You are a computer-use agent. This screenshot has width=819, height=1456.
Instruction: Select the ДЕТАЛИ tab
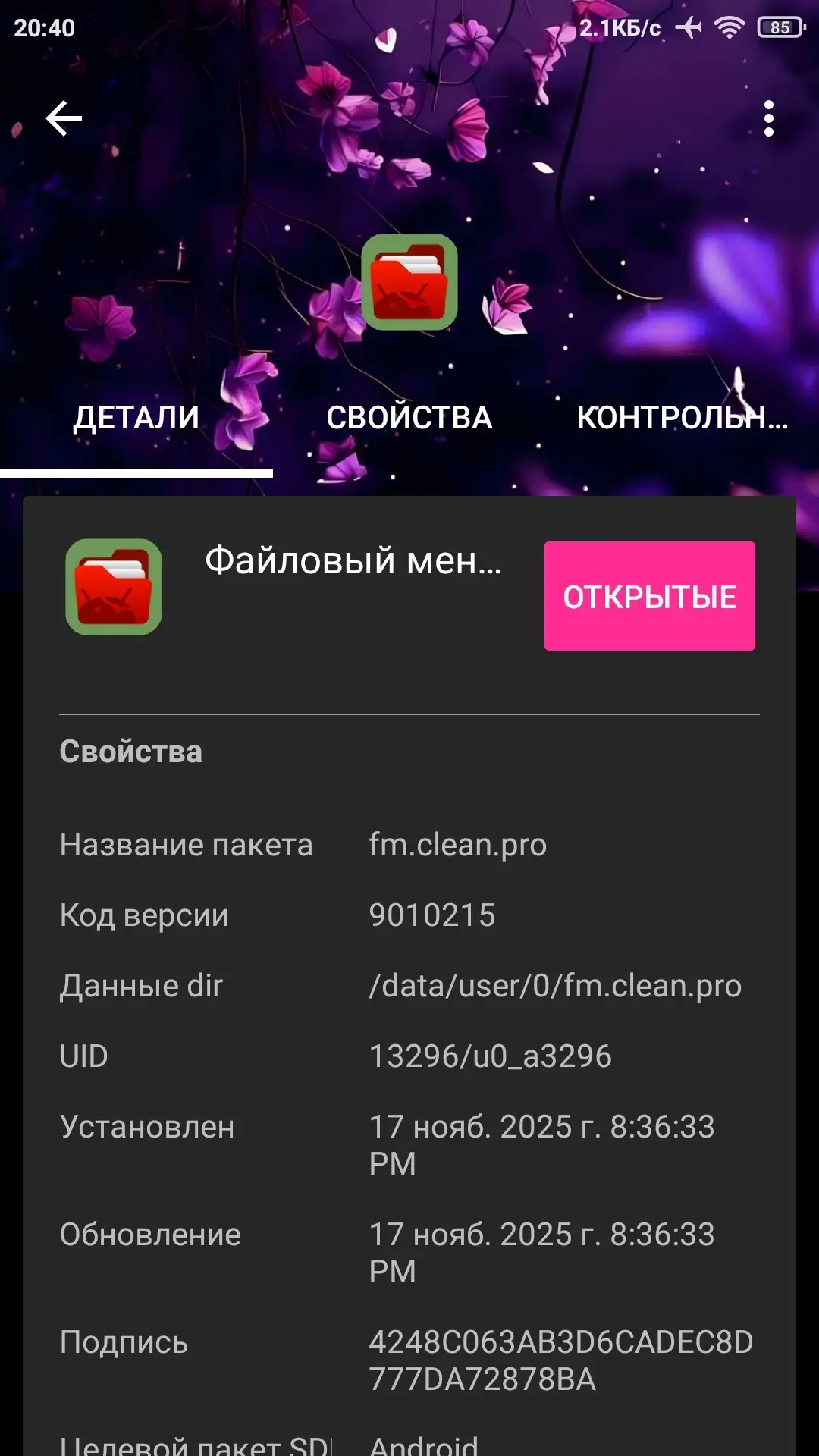(136, 418)
